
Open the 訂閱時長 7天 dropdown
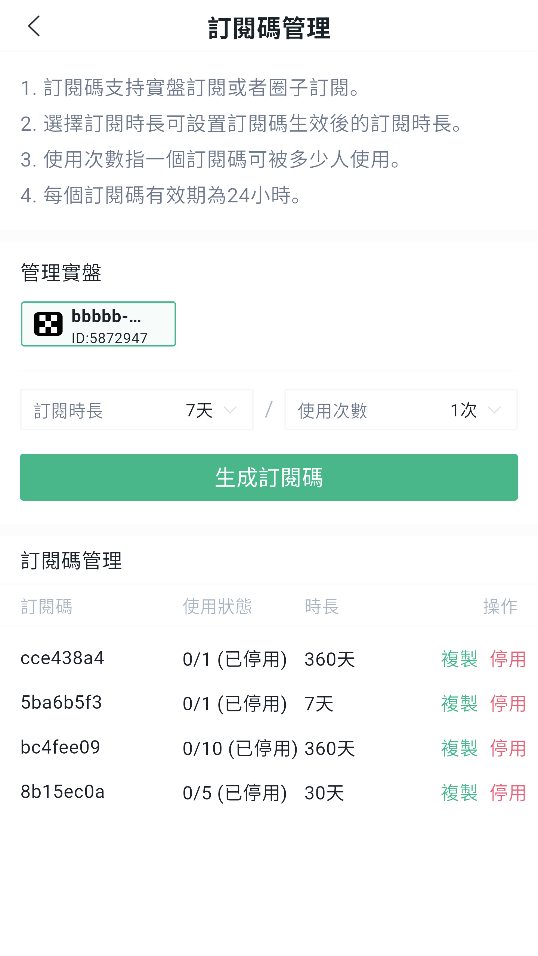[137, 410]
